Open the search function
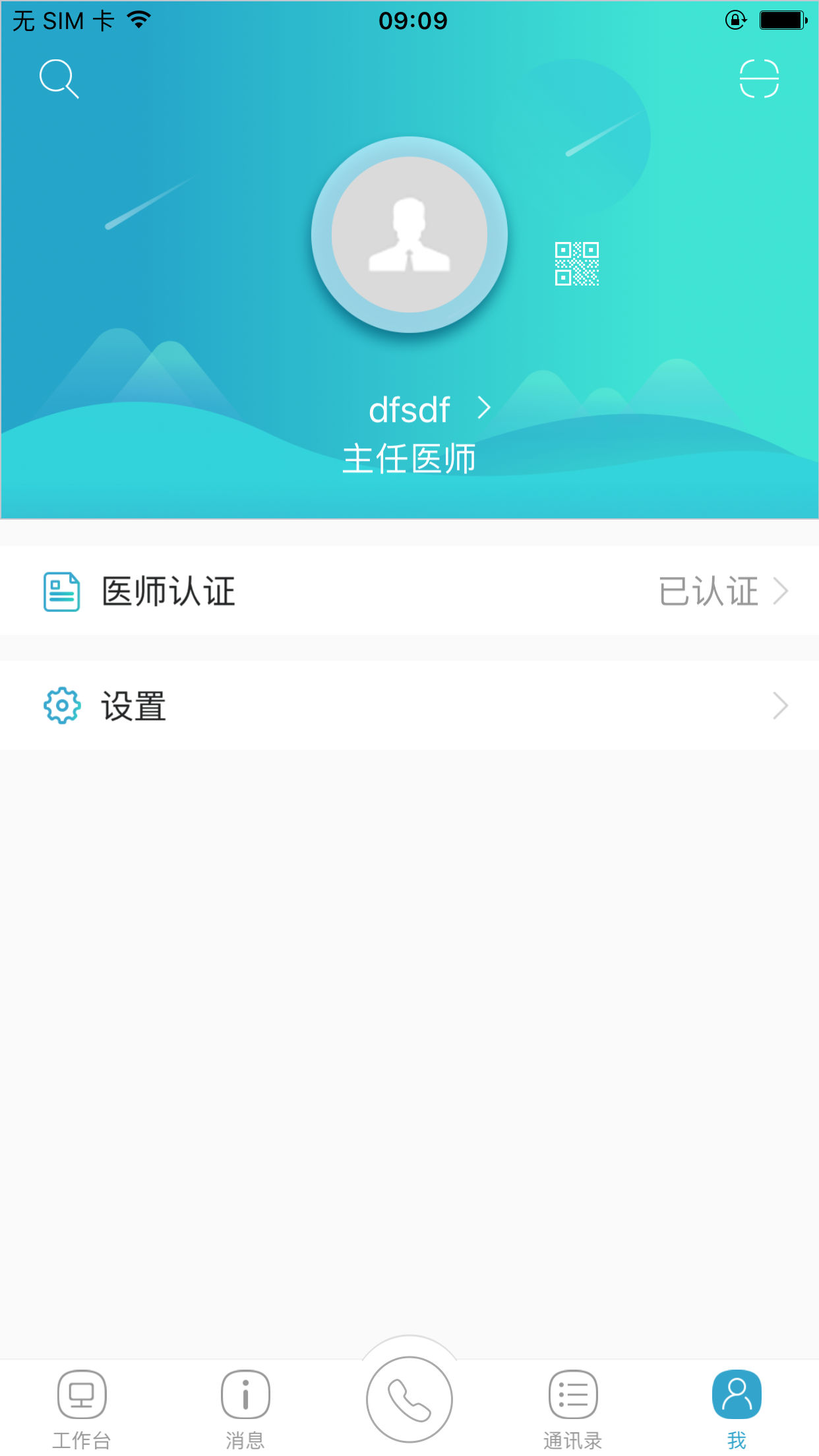The image size is (819, 1456). 59,78
